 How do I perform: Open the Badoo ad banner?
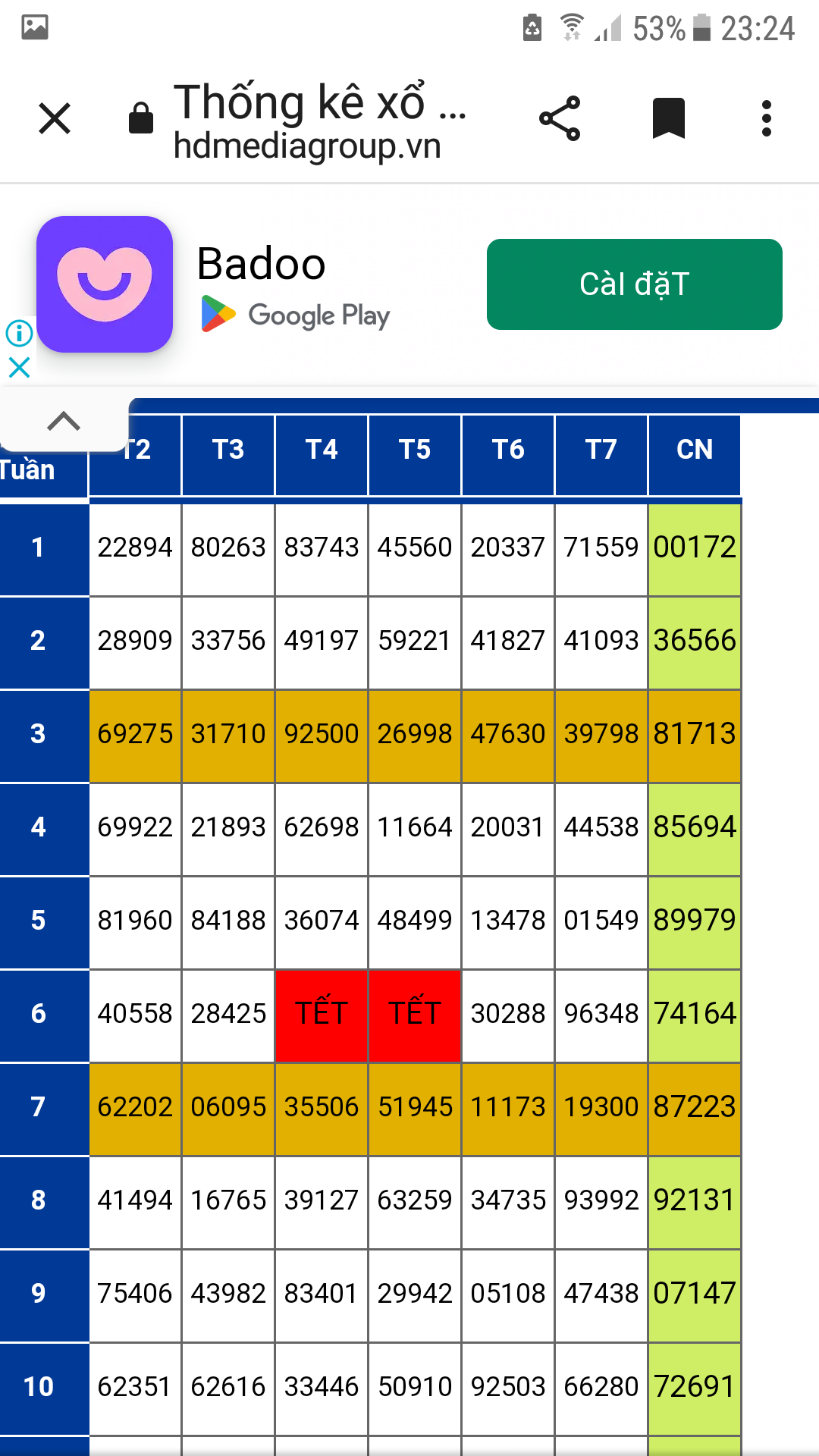point(262,284)
